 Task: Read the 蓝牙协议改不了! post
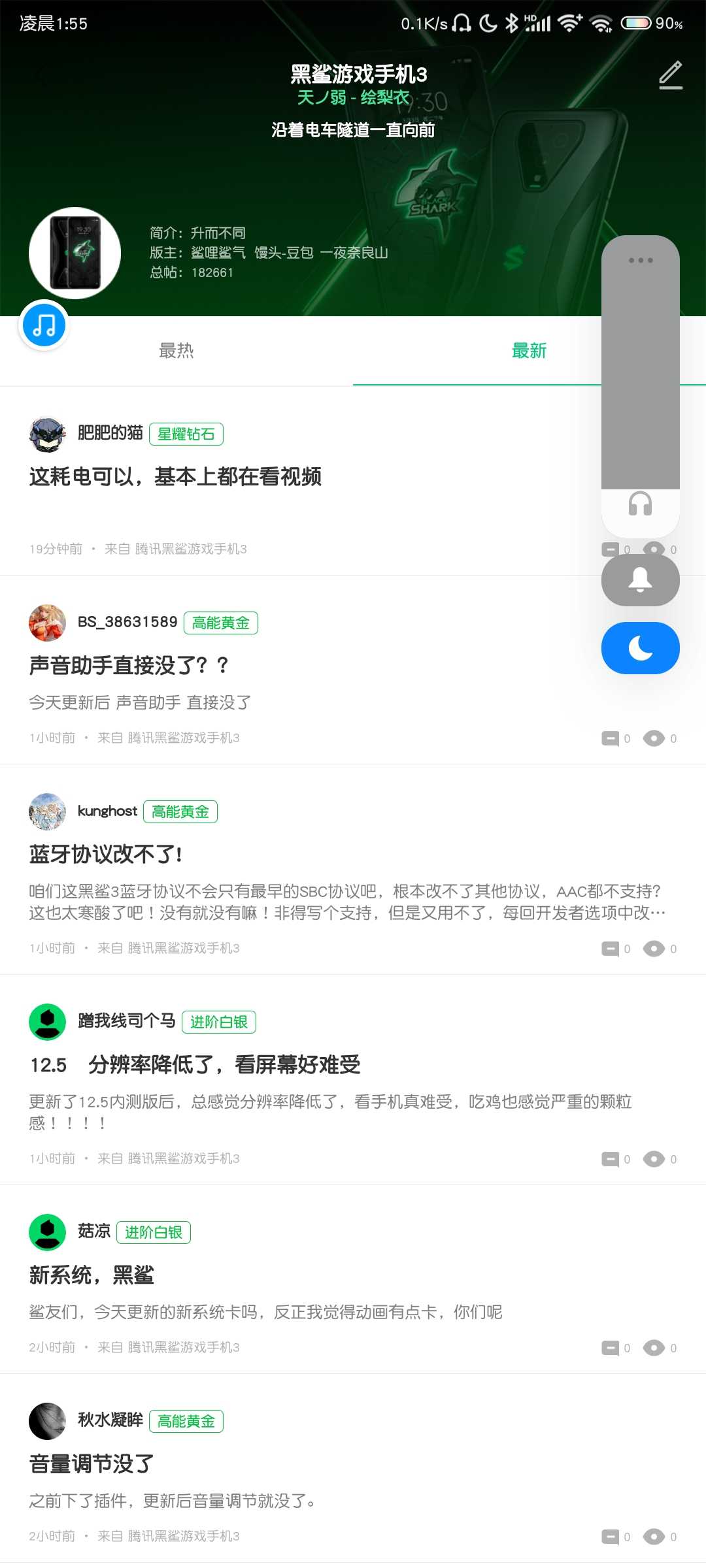point(106,855)
